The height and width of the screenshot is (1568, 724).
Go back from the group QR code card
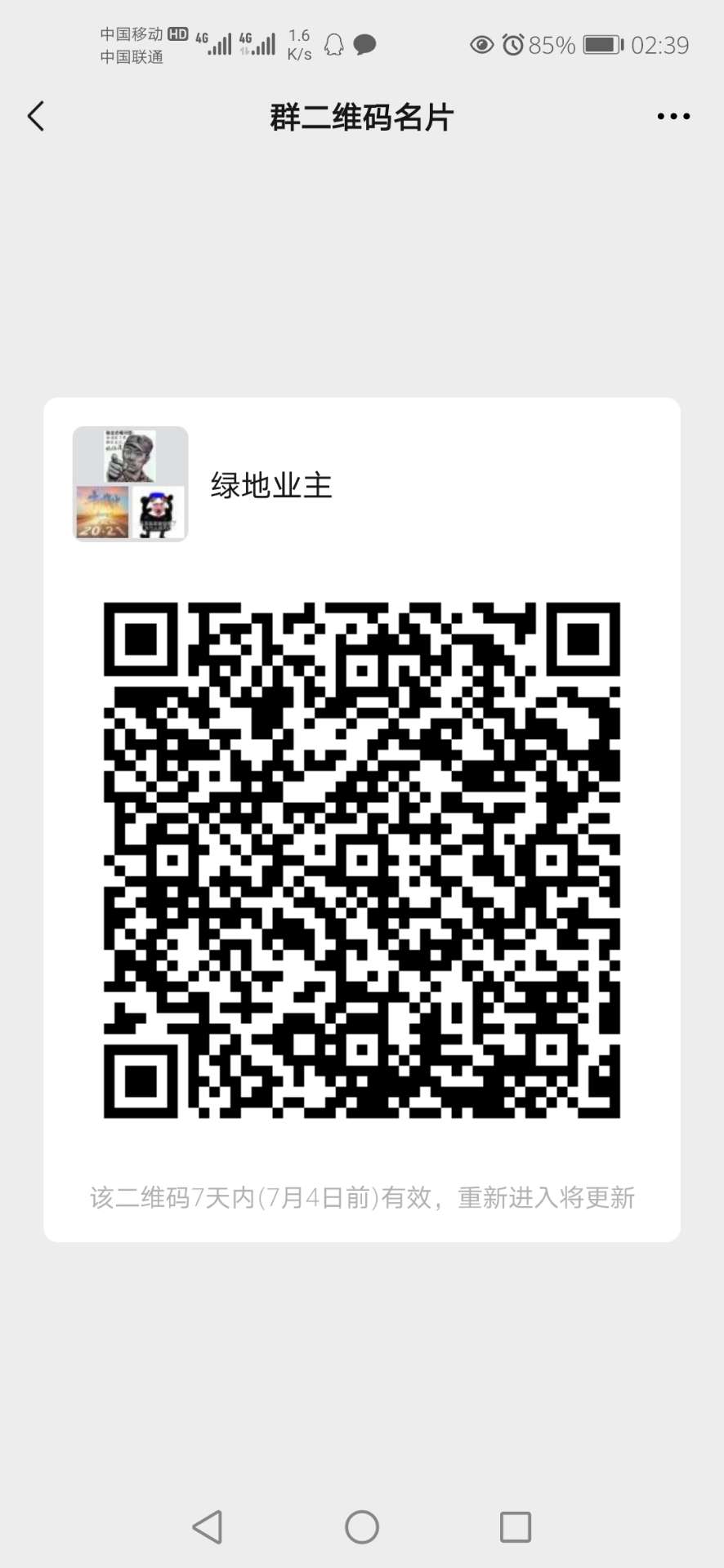[36, 117]
